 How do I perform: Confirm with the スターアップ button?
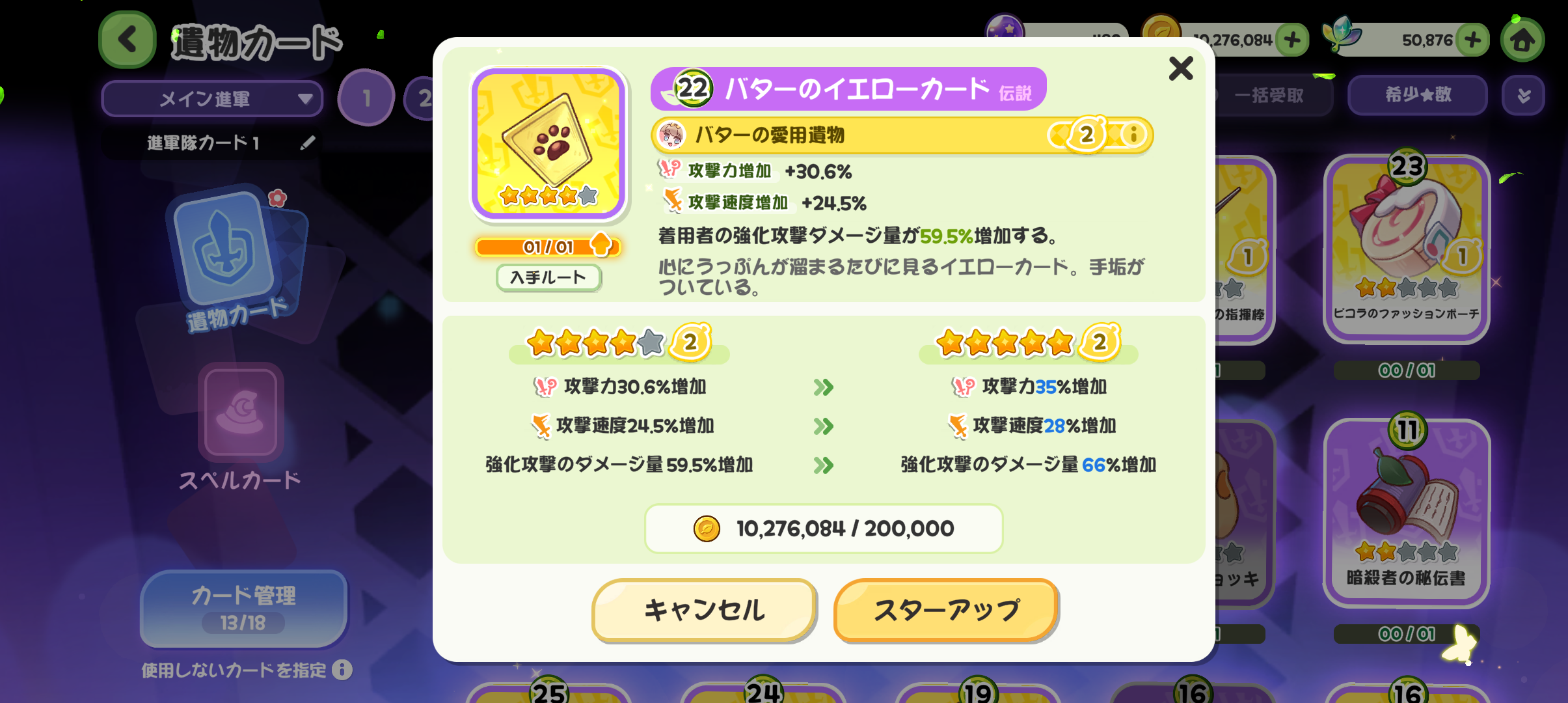coord(947,610)
